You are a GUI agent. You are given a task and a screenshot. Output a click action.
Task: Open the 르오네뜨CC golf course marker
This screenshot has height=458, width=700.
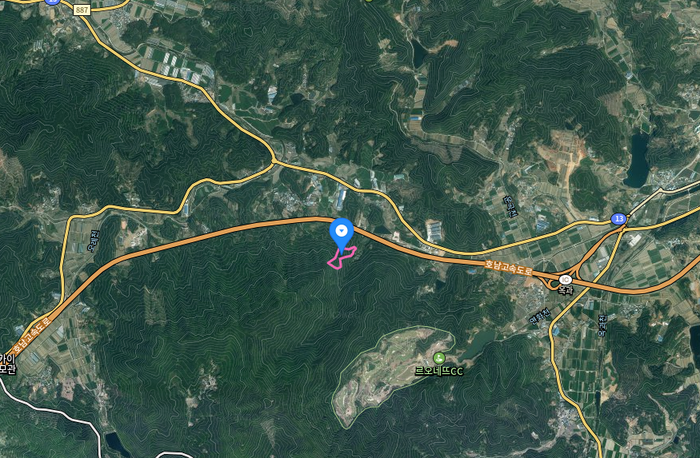439,358
